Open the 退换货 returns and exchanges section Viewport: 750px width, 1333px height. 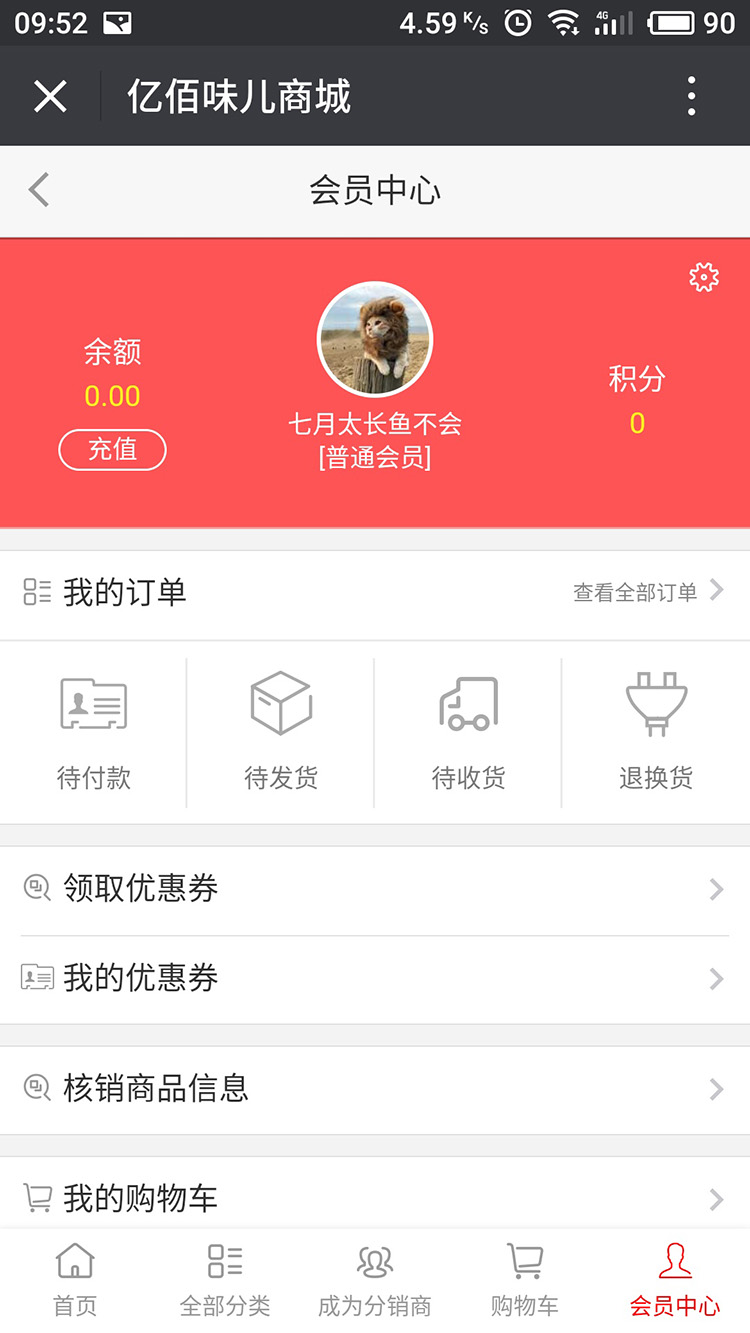point(656,730)
